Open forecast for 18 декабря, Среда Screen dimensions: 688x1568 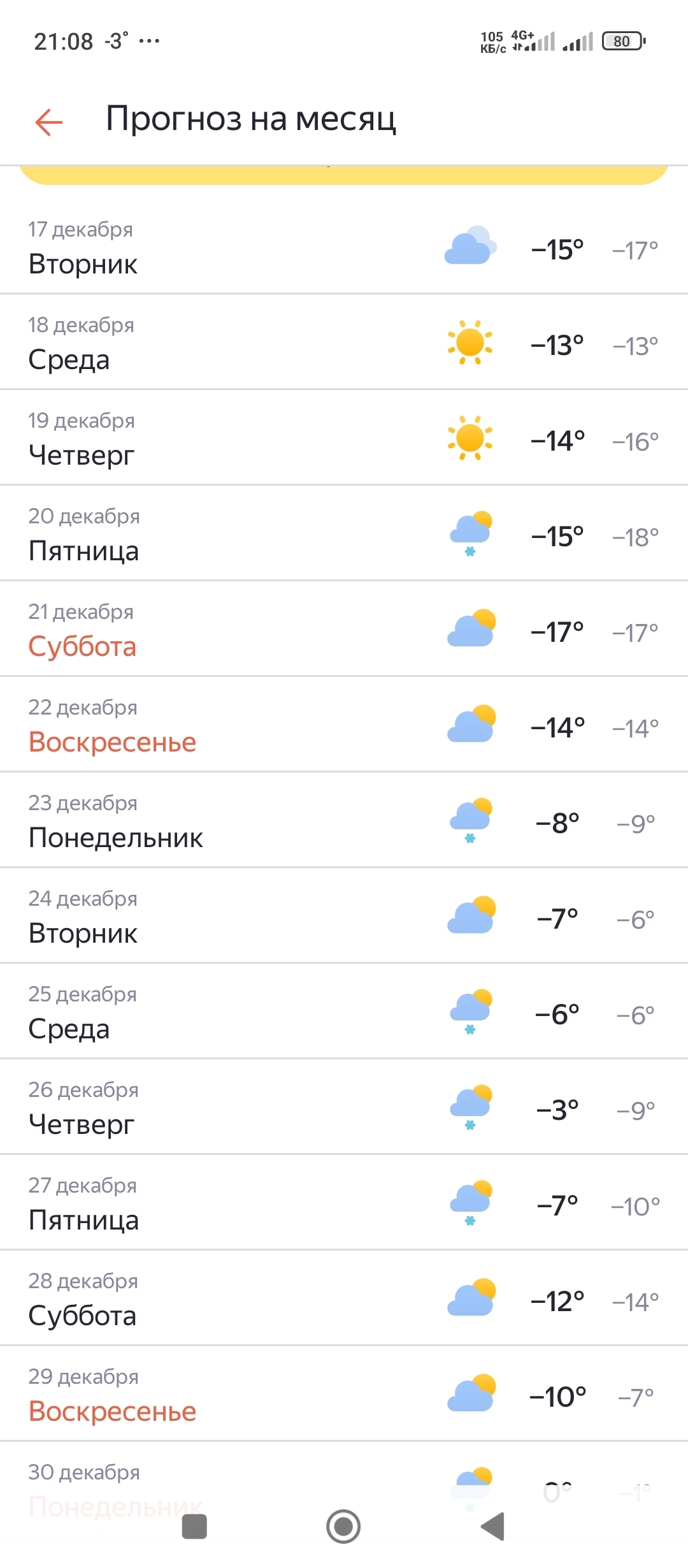pos(344,343)
